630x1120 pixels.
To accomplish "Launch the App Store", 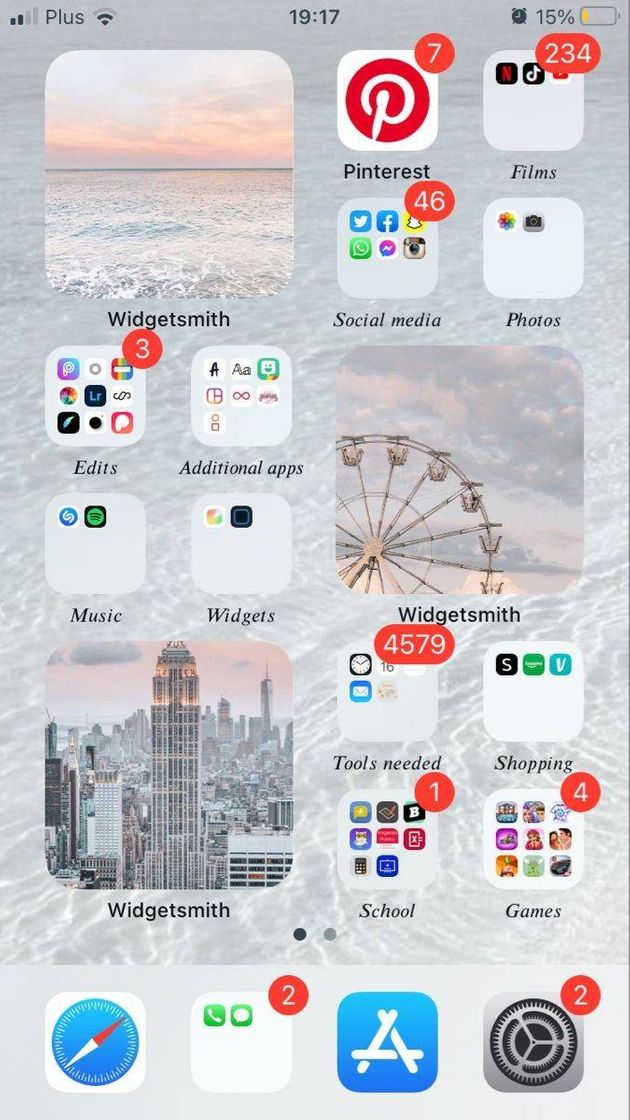I will point(387,1042).
